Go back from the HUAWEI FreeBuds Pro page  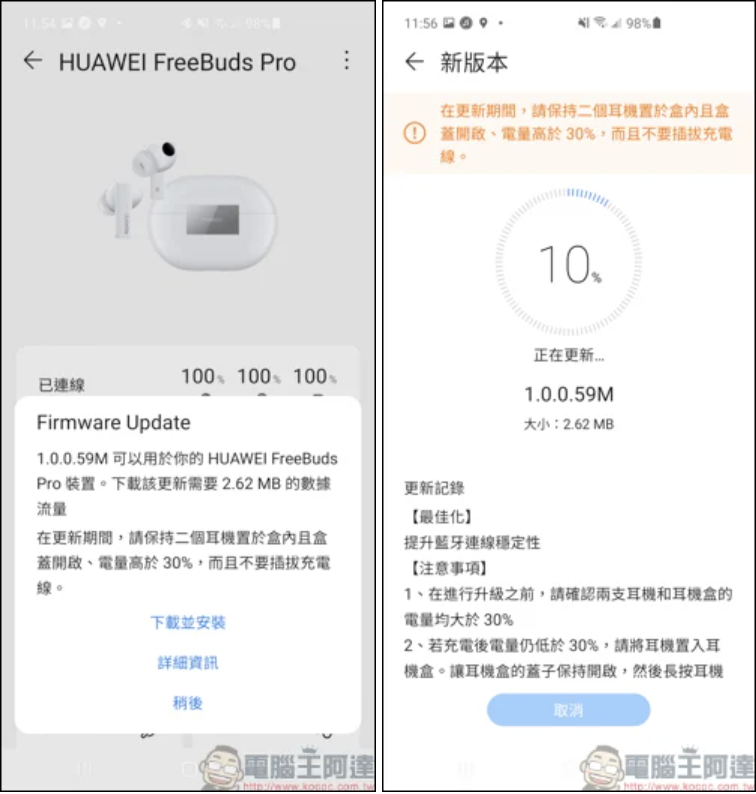(33, 61)
